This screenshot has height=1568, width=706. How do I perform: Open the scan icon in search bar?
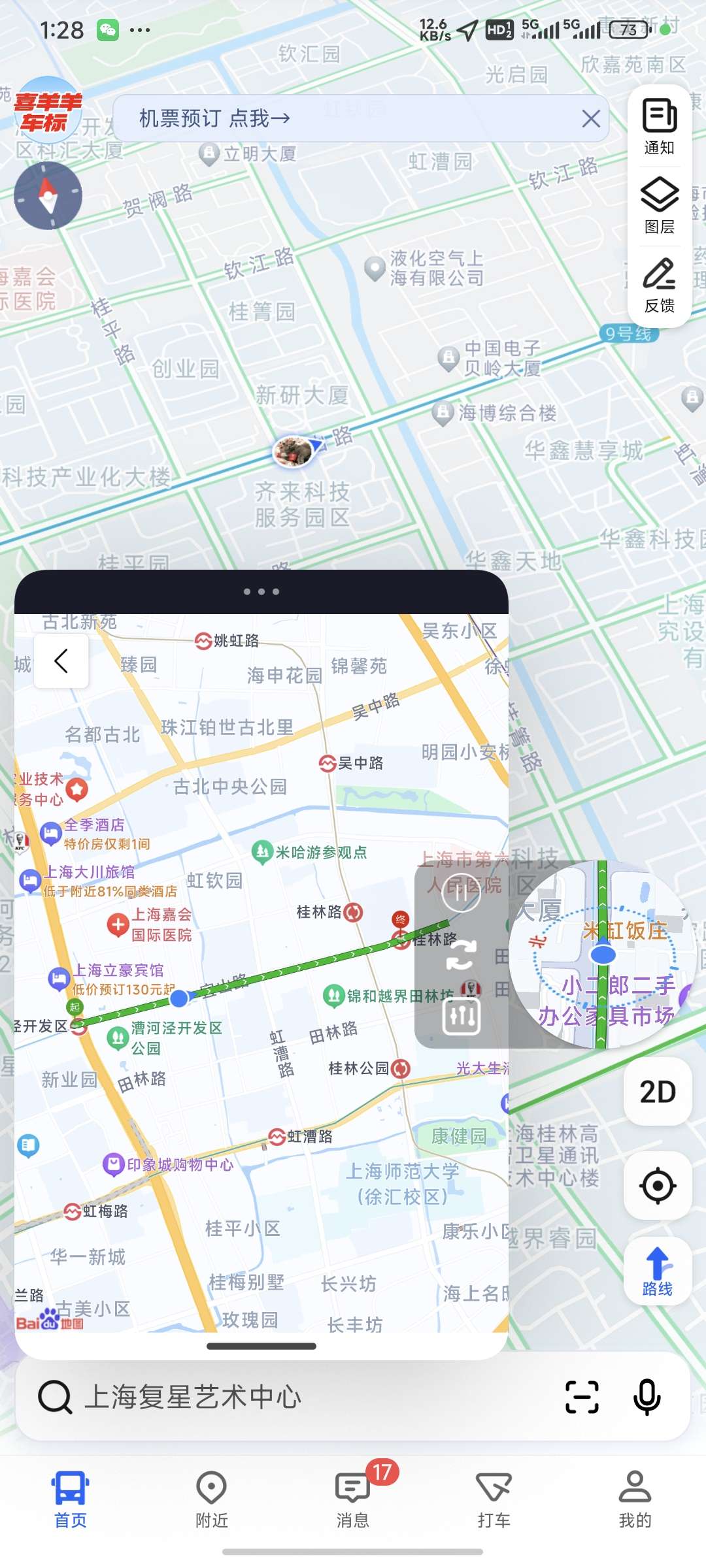(581, 1397)
